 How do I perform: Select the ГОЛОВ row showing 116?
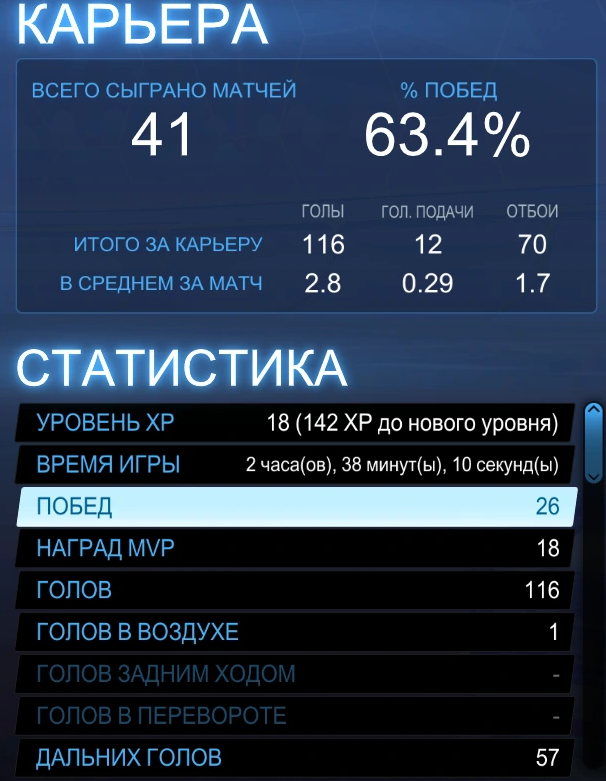(x=295, y=590)
